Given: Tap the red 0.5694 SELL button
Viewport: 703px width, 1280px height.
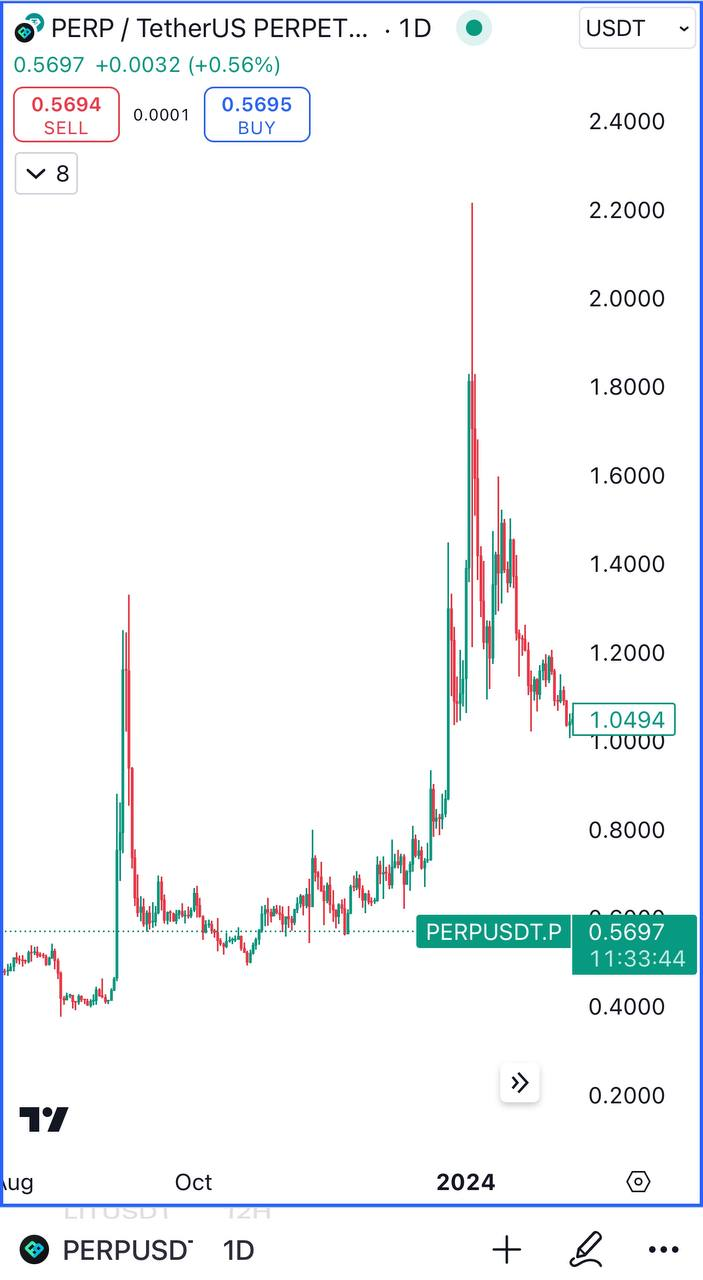Looking at the screenshot, I should [66, 114].
